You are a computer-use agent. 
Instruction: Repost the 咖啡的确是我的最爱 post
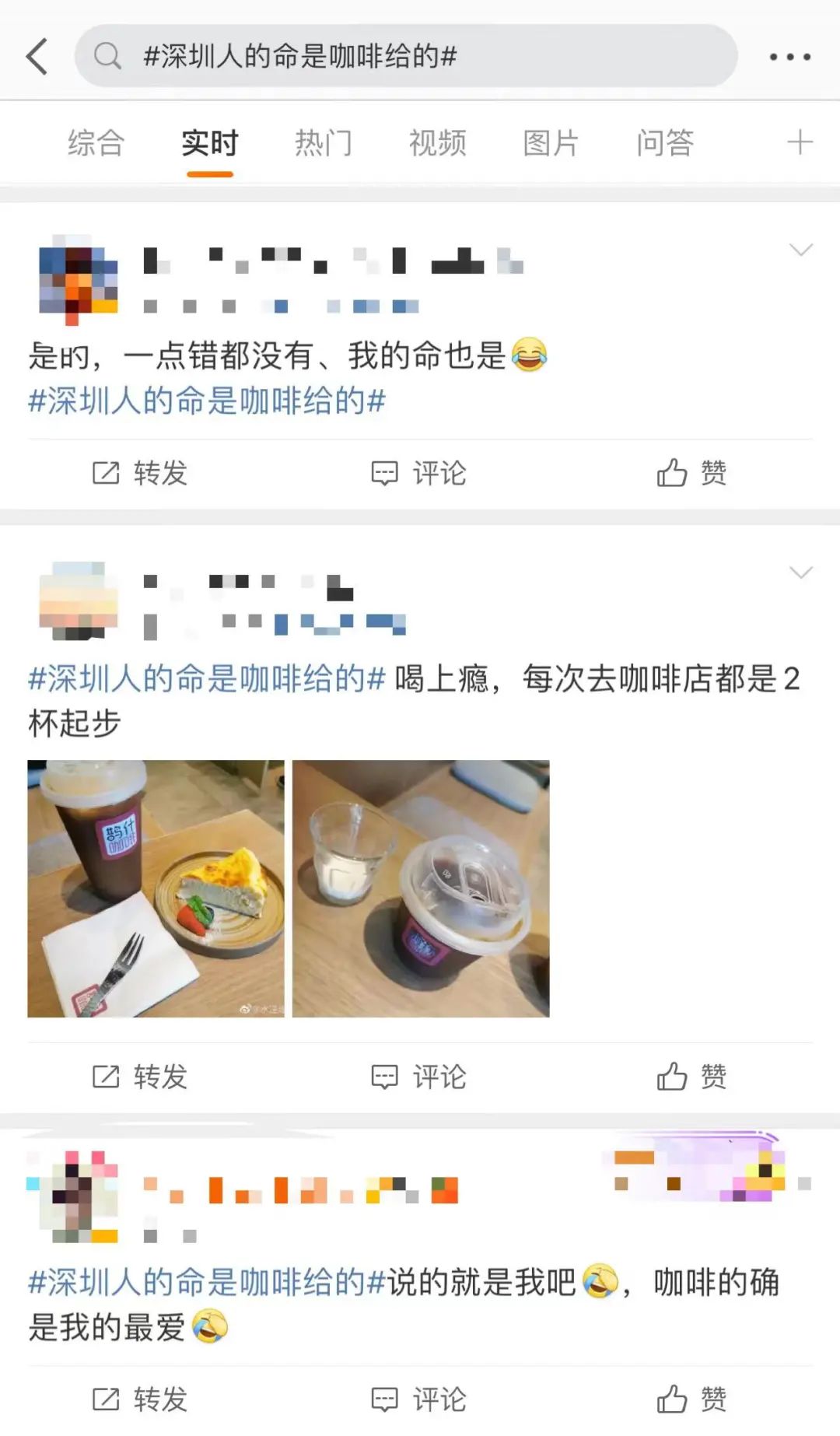coord(140,1399)
